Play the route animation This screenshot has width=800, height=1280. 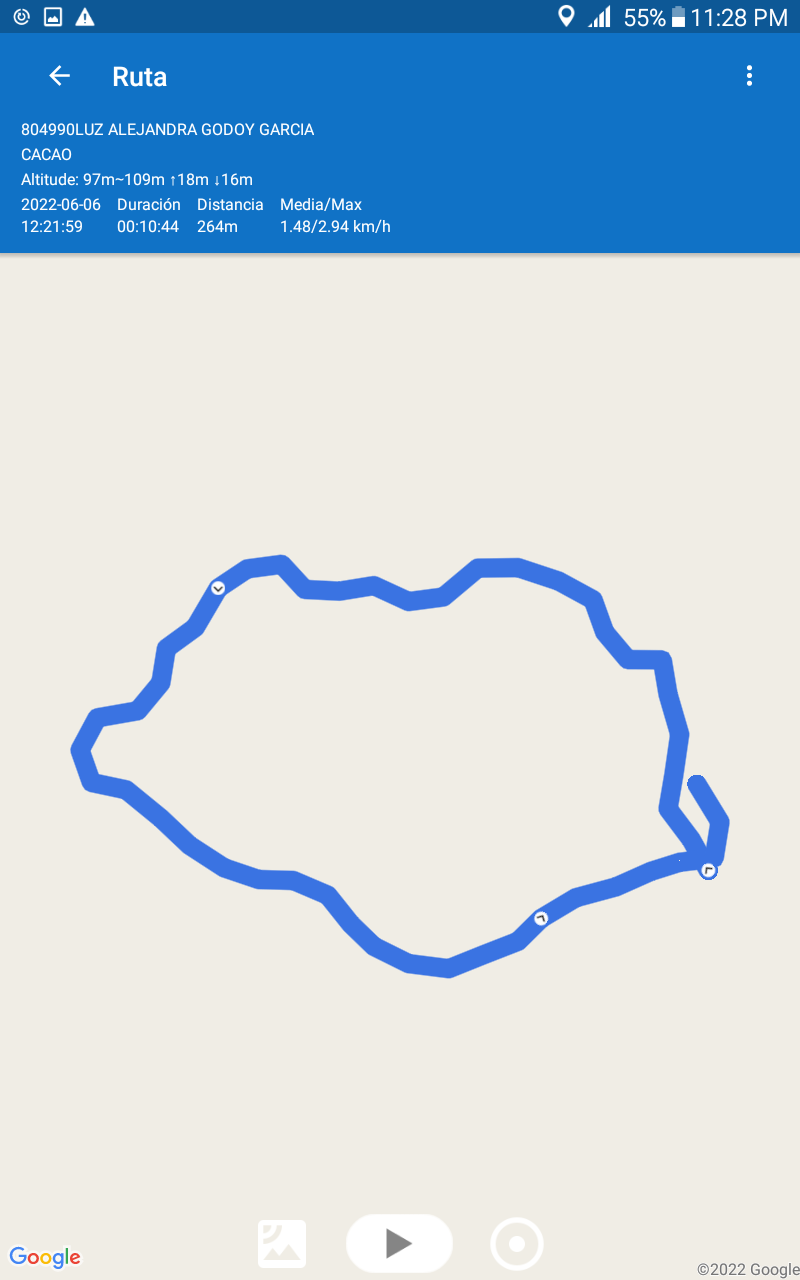[399, 1243]
